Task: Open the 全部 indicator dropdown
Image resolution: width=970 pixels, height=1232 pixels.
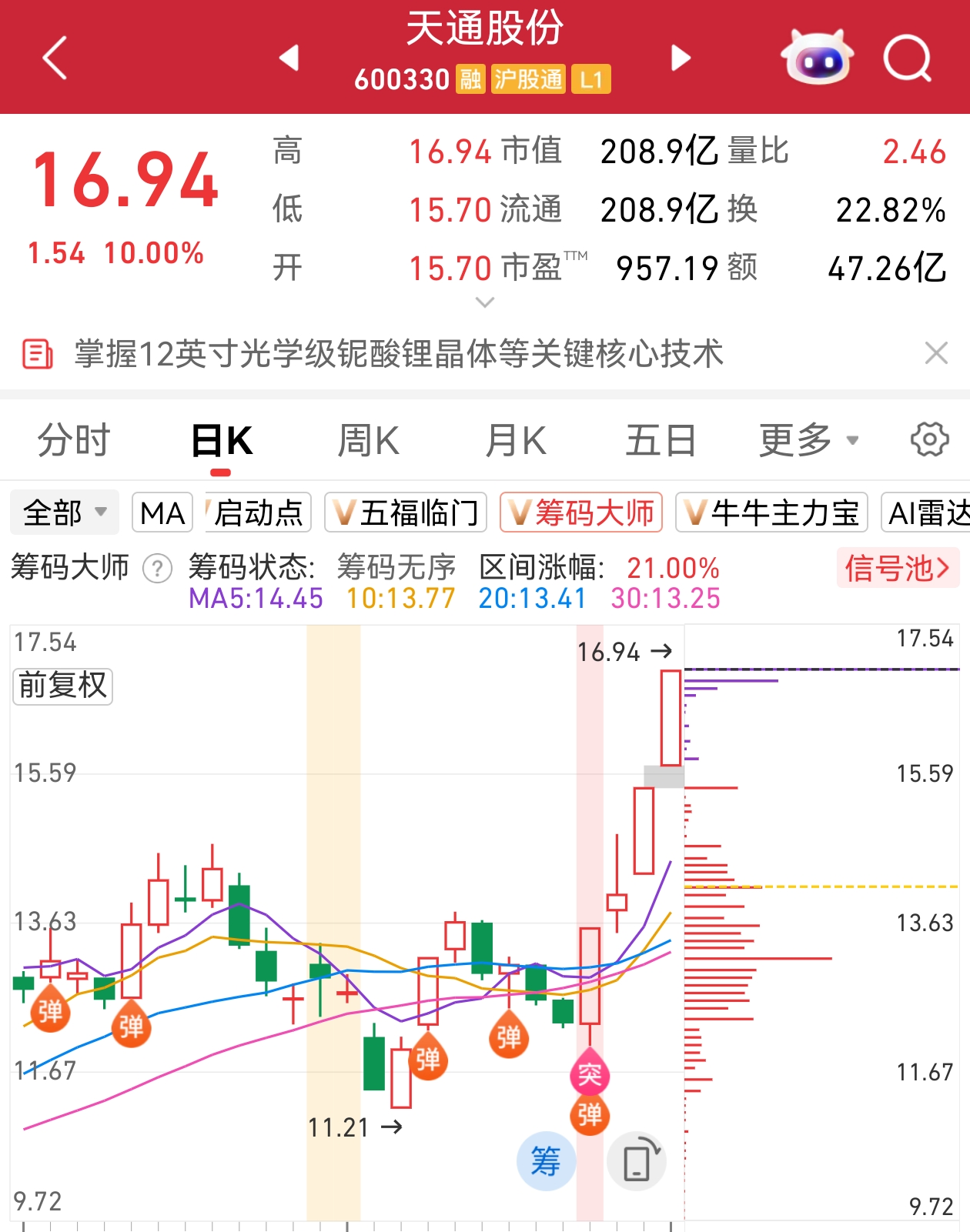Action: pos(65,512)
